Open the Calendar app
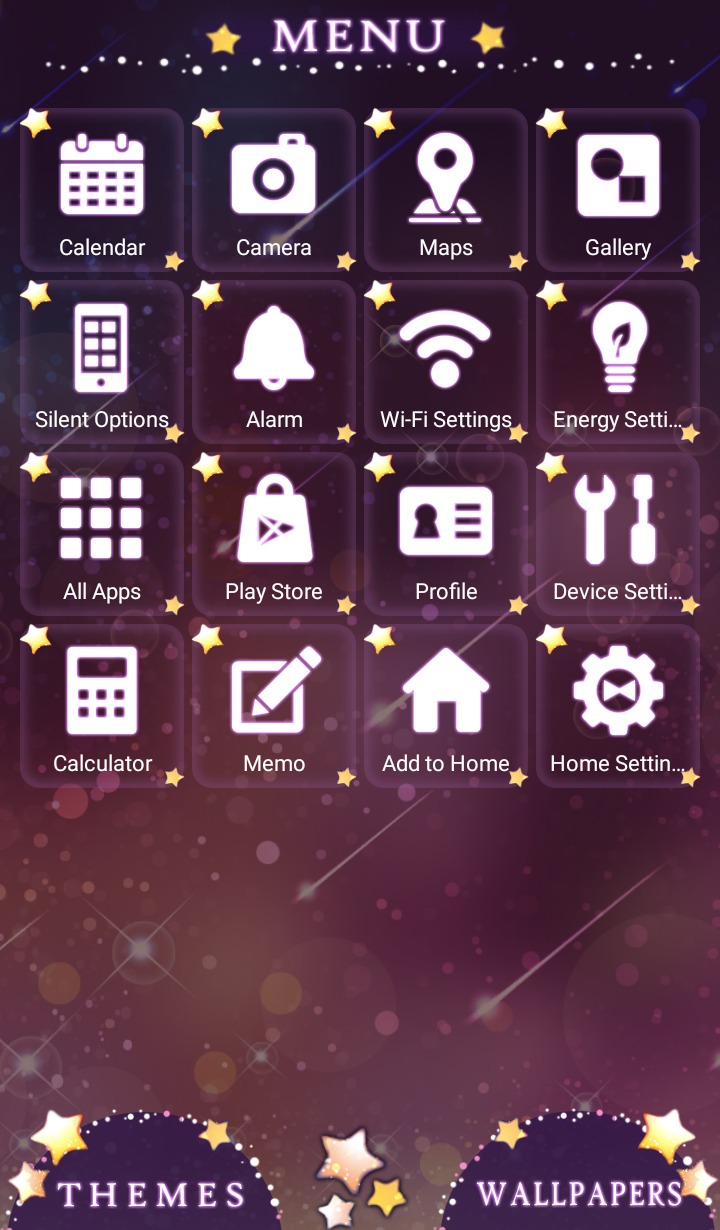 tap(102, 191)
